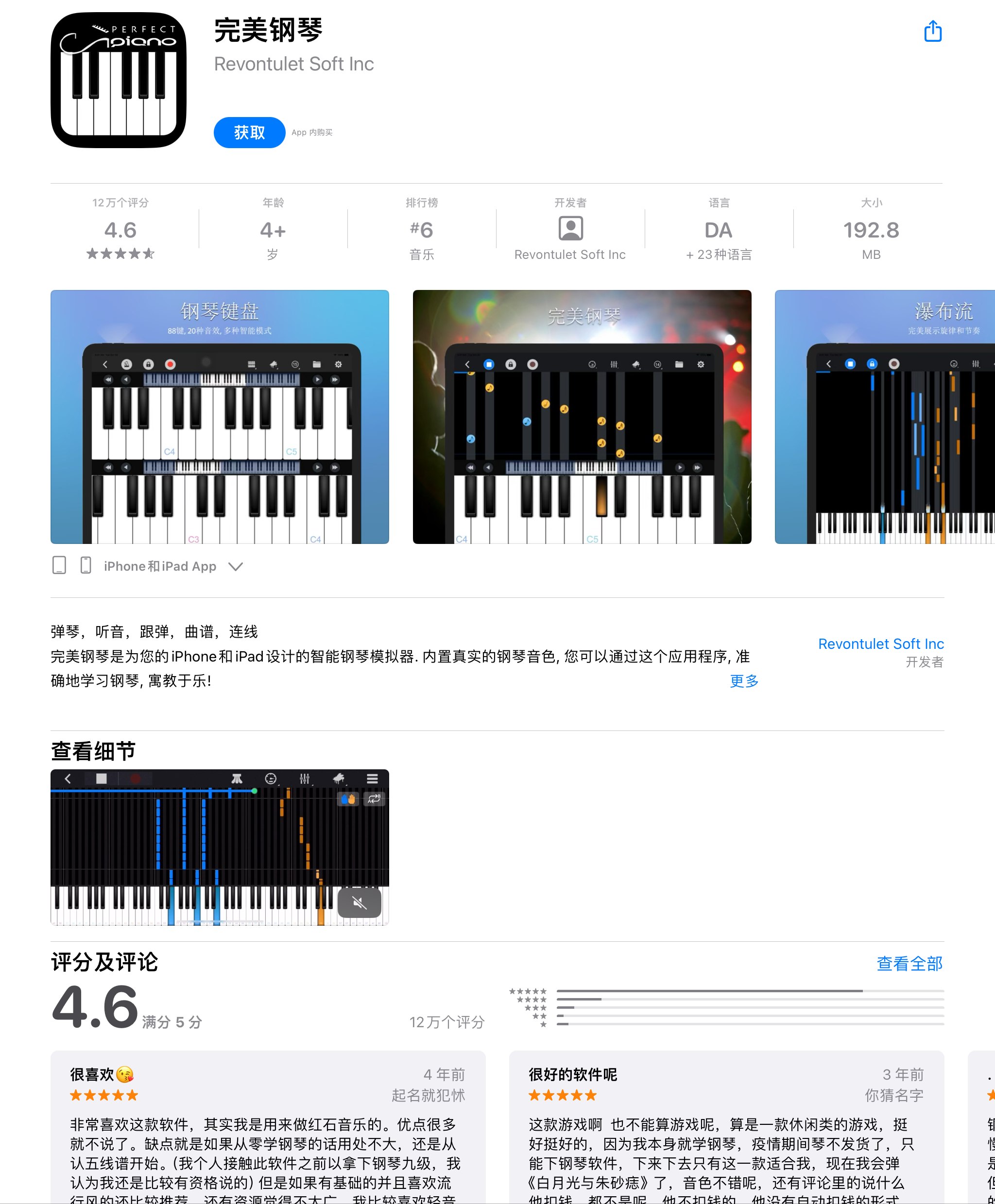Image resolution: width=995 pixels, height=1204 pixels.
Task: Open Revontulet Soft Inc developer page link
Action: [x=880, y=644]
